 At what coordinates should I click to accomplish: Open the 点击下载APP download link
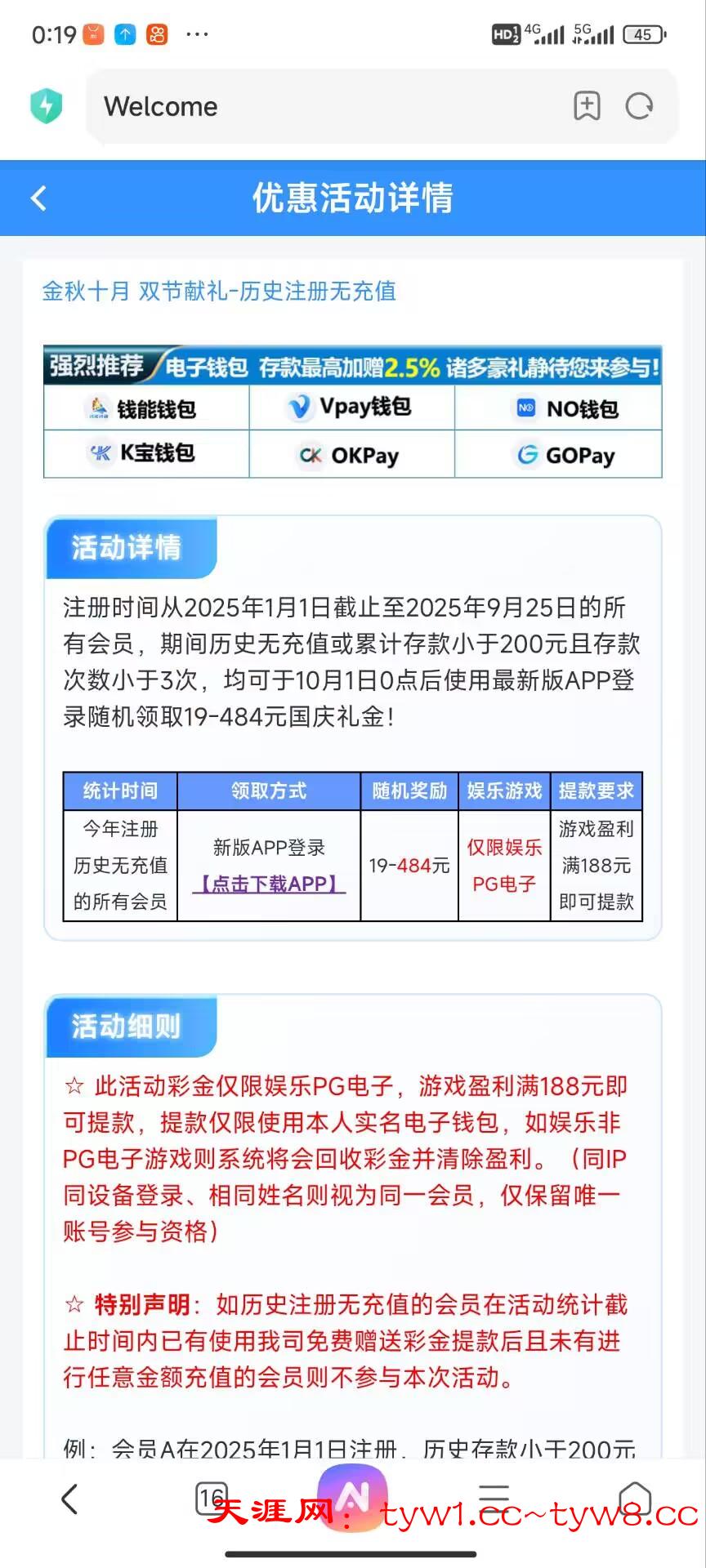point(269,884)
